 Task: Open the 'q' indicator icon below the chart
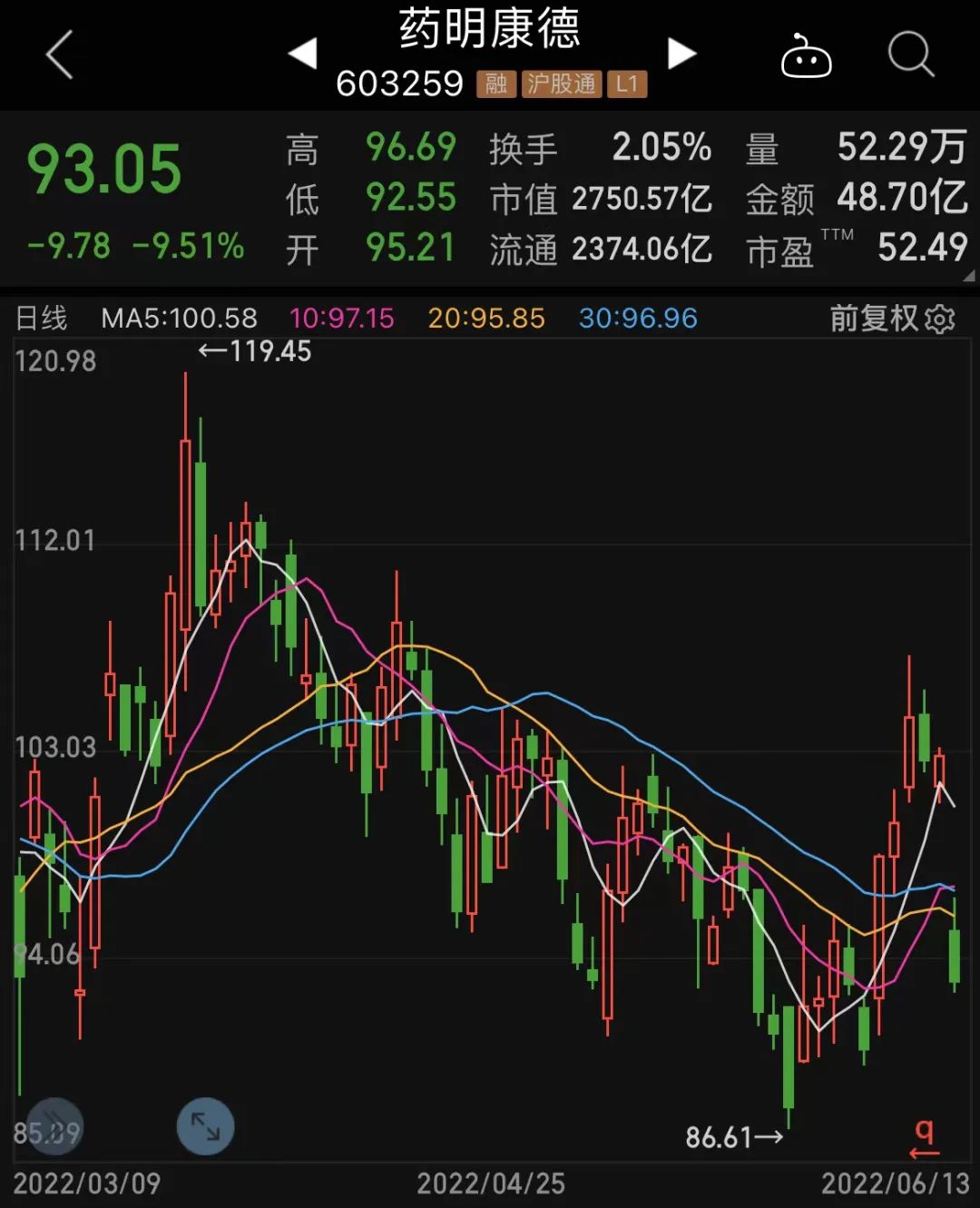925,1134
